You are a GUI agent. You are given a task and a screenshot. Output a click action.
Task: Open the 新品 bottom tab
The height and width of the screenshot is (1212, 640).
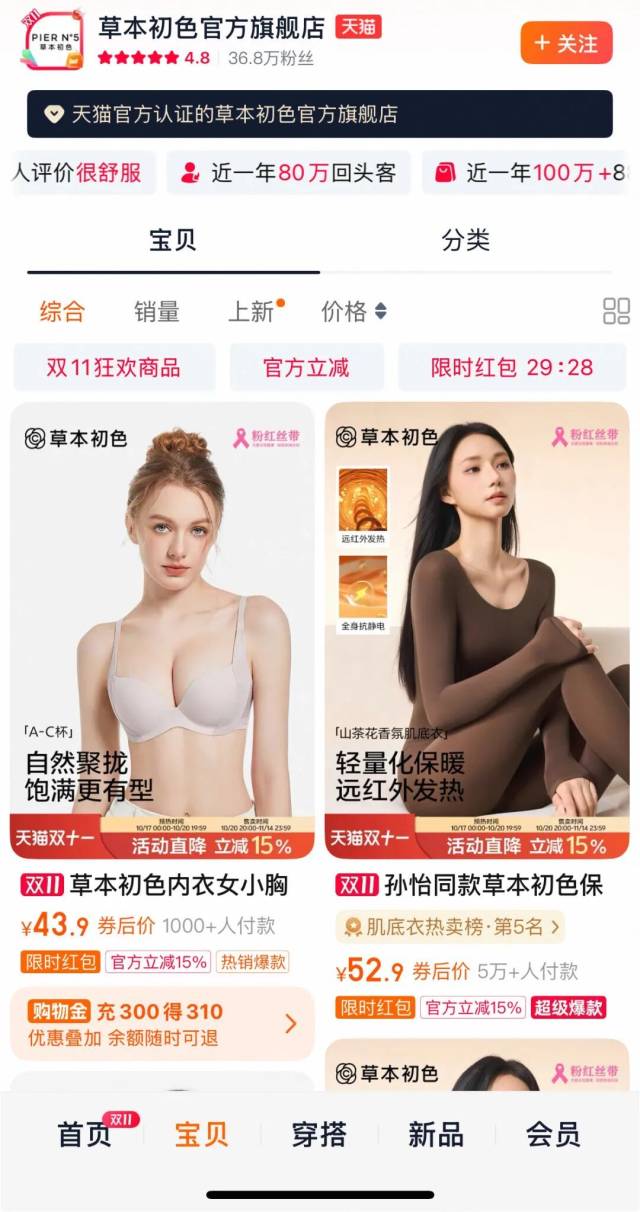[x=436, y=1134]
